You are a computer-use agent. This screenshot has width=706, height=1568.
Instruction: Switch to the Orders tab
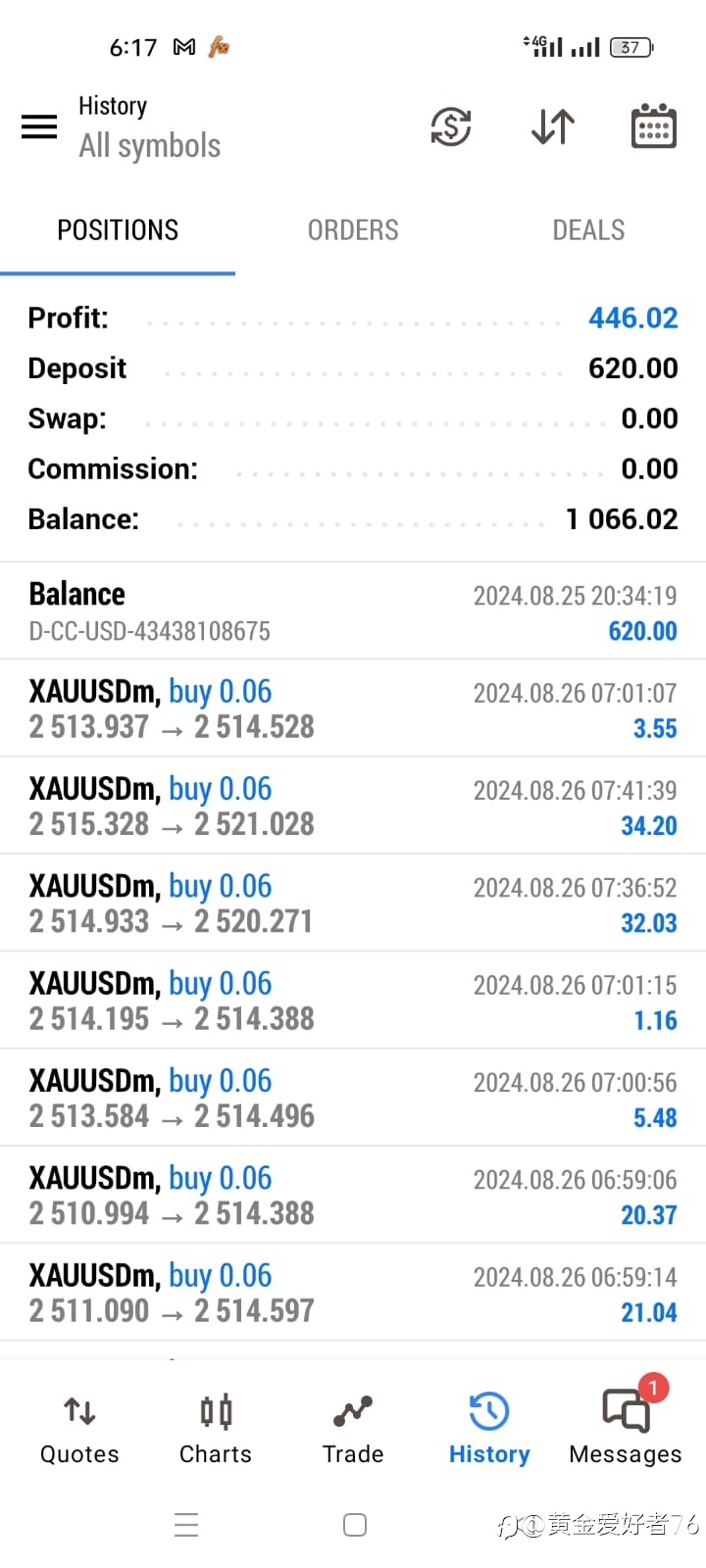pyautogui.click(x=353, y=230)
